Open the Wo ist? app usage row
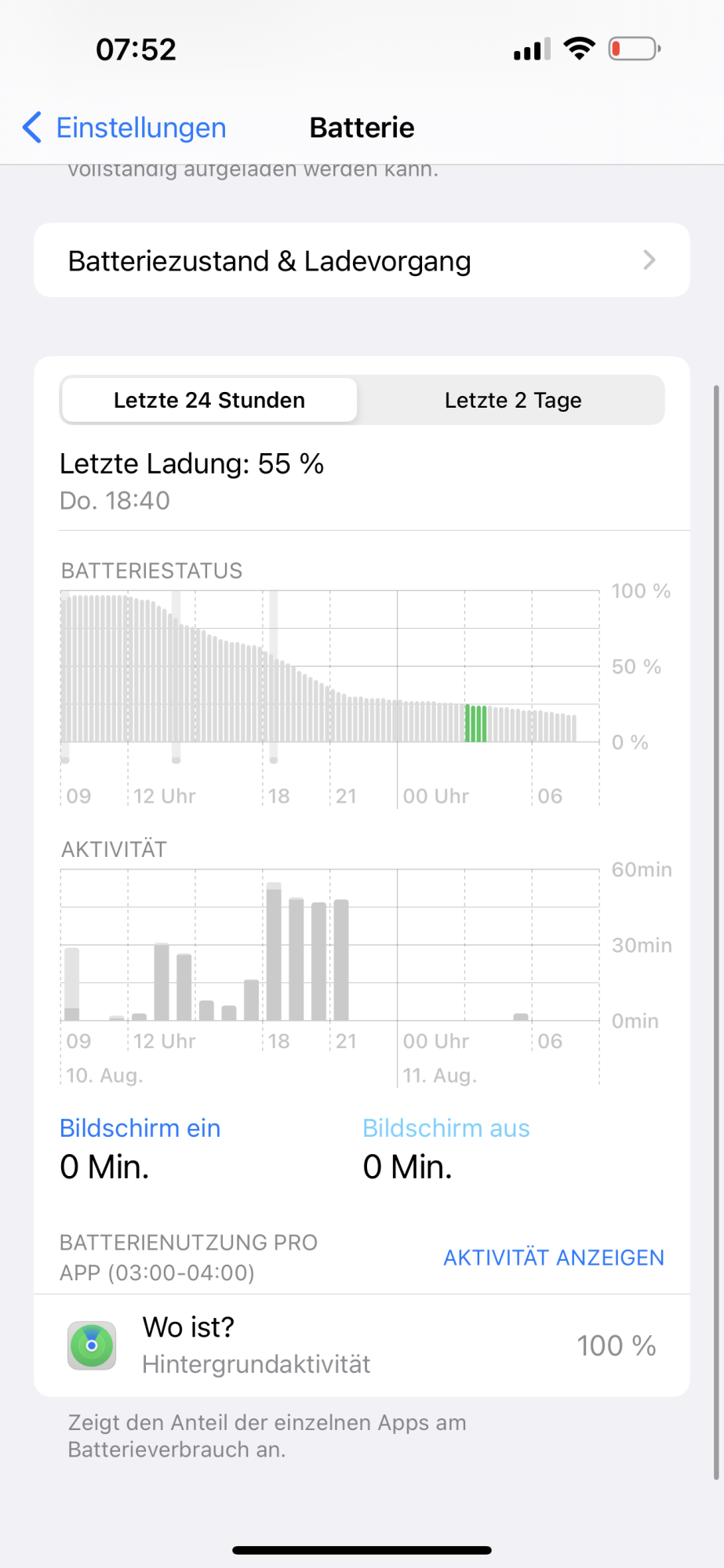This screenshot has width=724, height=1568. [362, 1345]
